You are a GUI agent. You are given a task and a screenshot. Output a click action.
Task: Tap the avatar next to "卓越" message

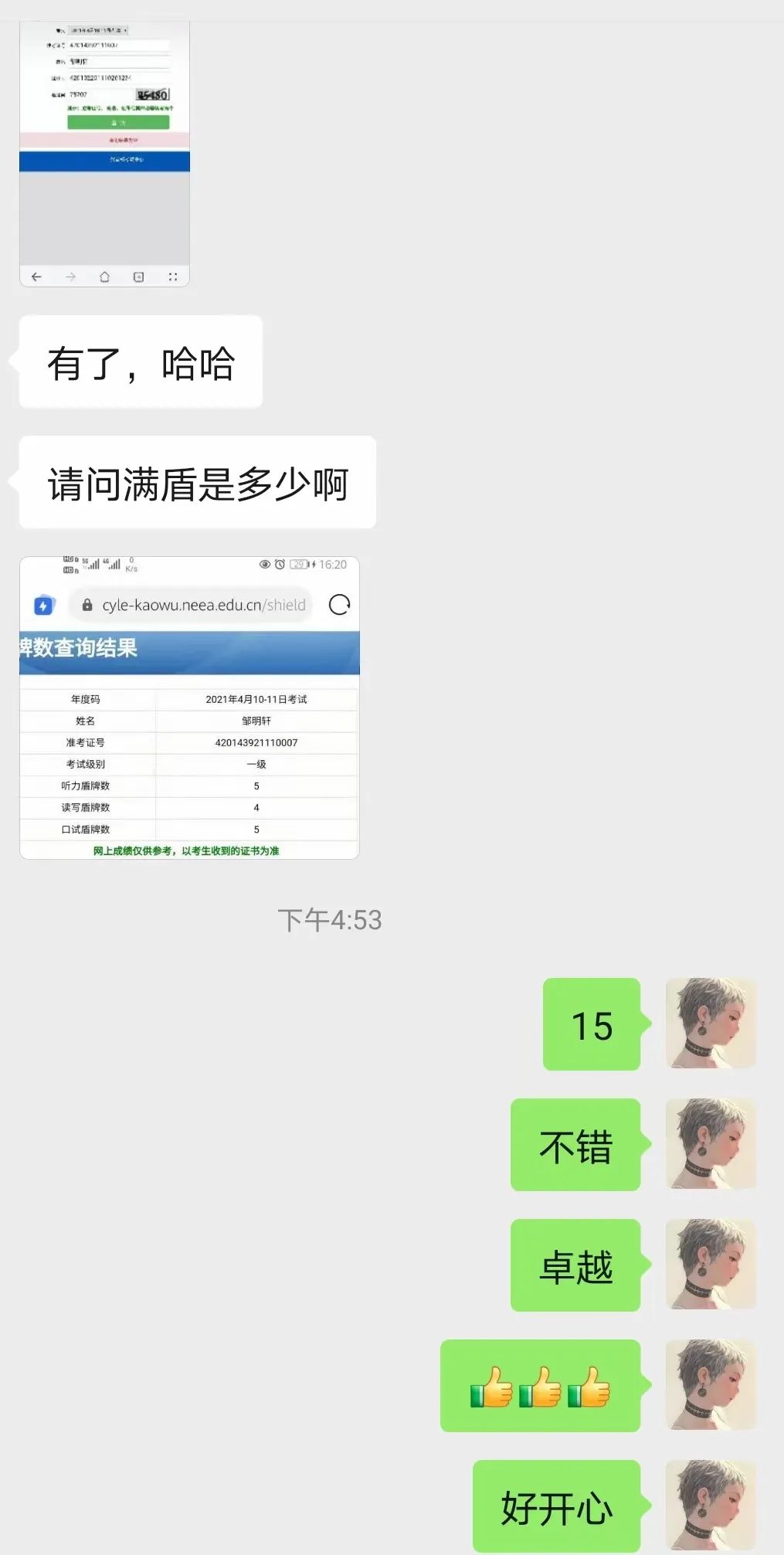click(711, 1265)
